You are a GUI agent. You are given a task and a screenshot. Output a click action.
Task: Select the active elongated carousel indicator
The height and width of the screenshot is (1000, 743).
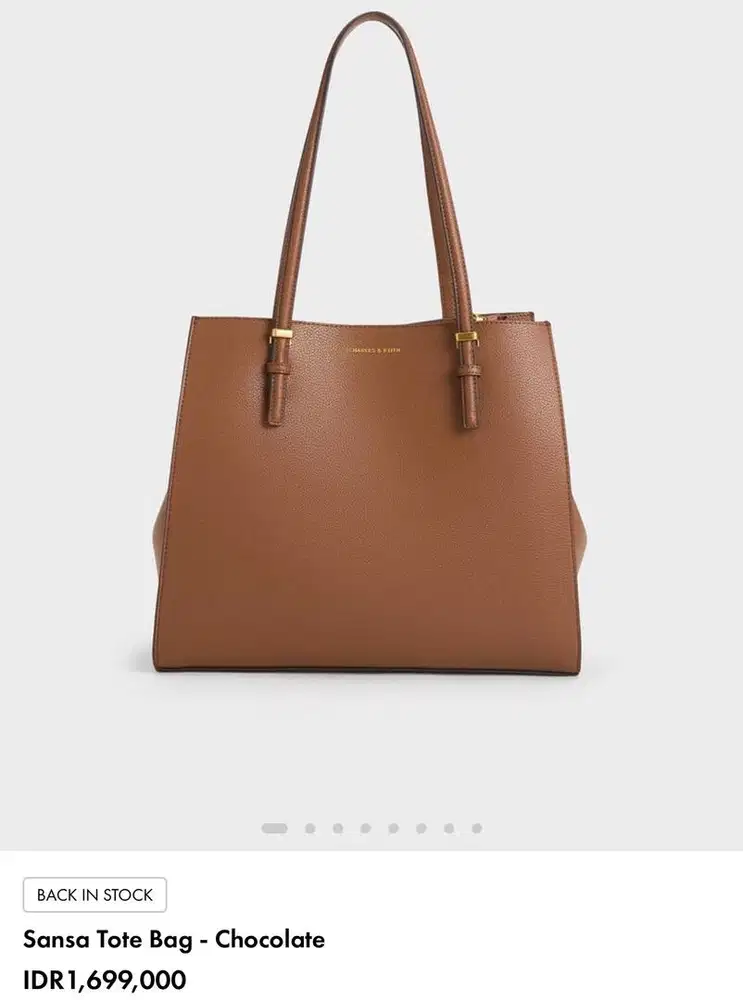click(274, 827)
